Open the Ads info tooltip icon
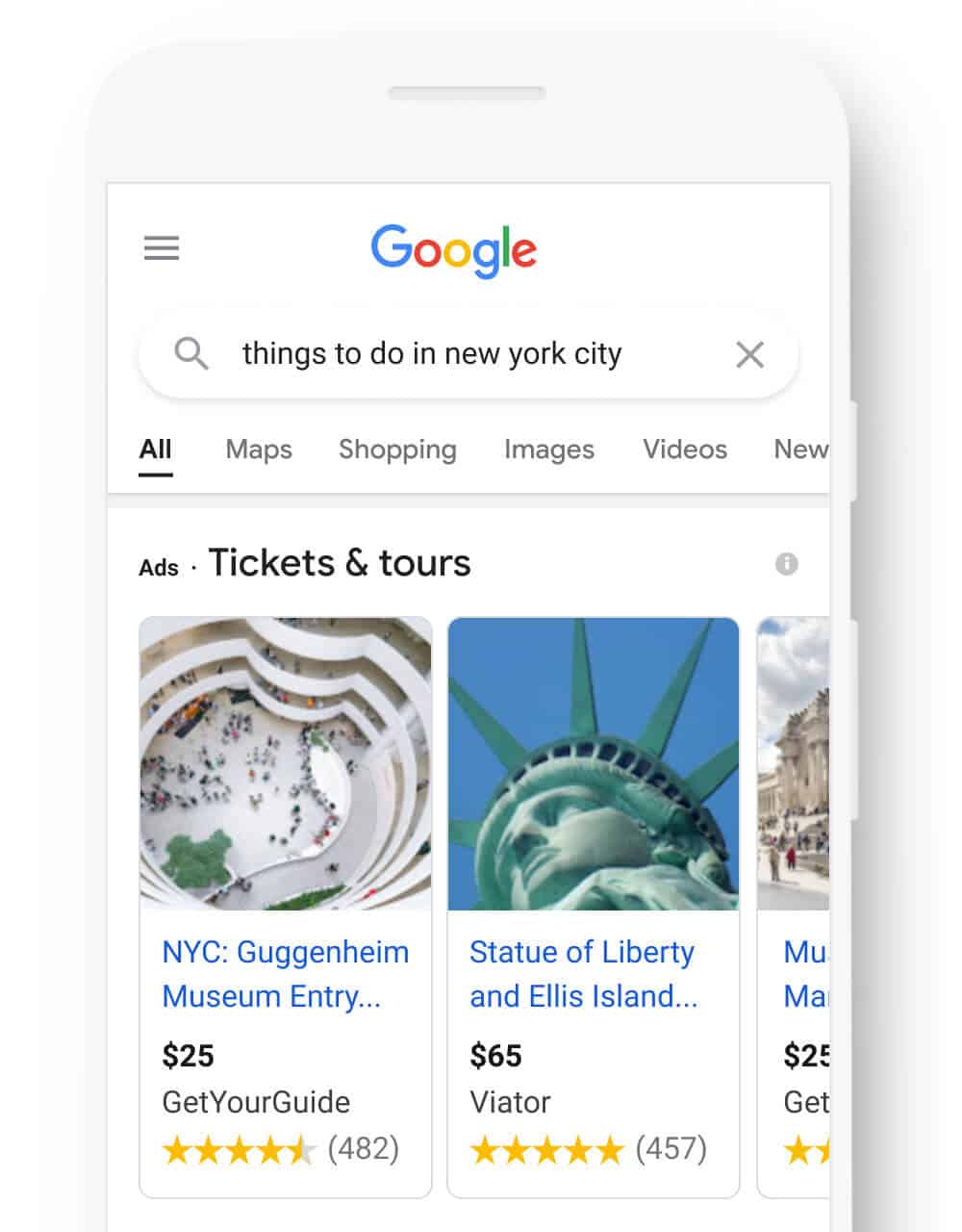Viewport: 962px width, 1232px height. click(x=787, y=565)
